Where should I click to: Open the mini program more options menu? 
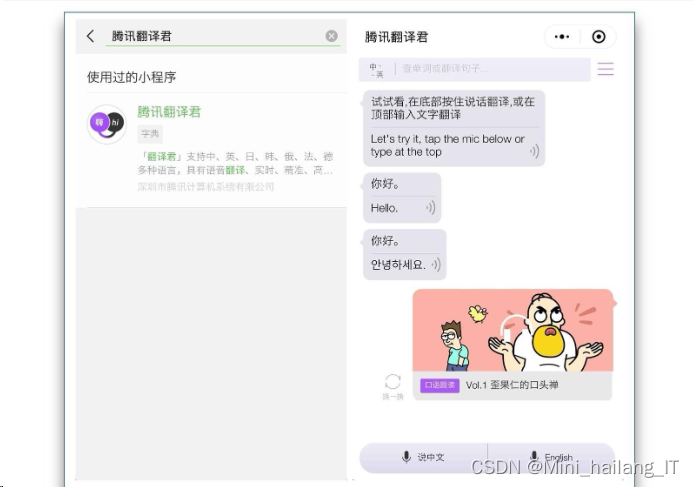pyautogui.click(x=562, y=37)
